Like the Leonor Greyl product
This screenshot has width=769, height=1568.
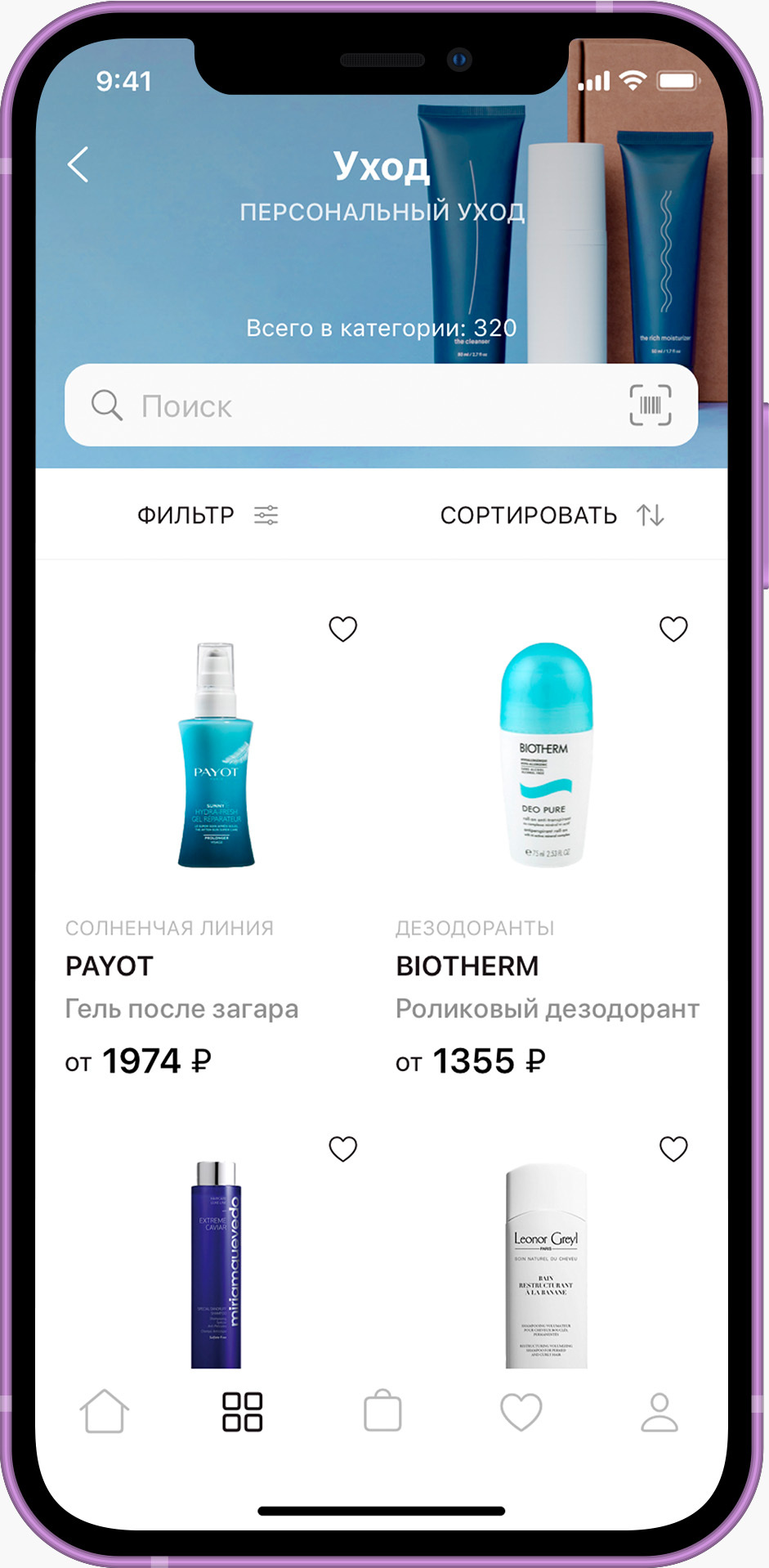(673, 1149)
